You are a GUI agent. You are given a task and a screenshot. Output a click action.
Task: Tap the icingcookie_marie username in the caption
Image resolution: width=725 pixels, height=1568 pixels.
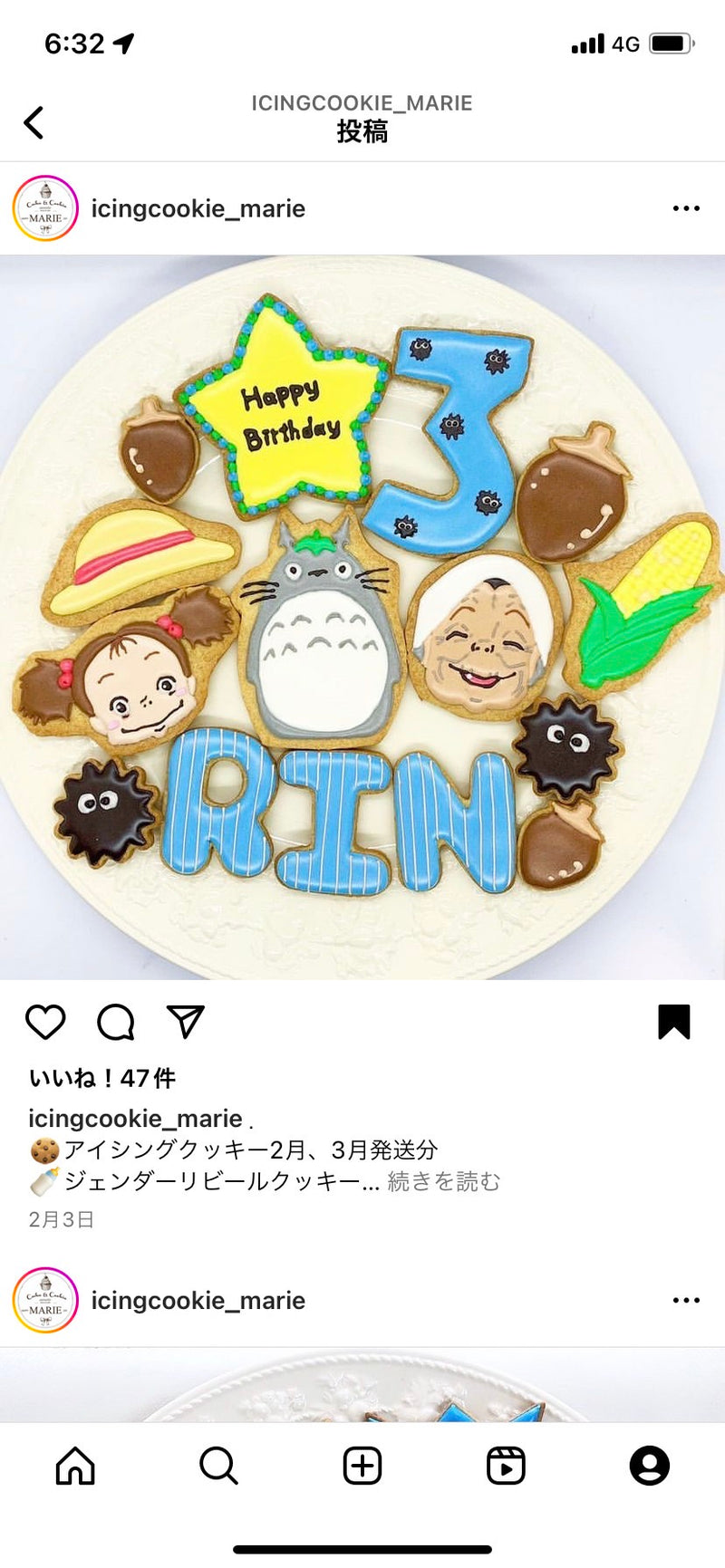136,1119
